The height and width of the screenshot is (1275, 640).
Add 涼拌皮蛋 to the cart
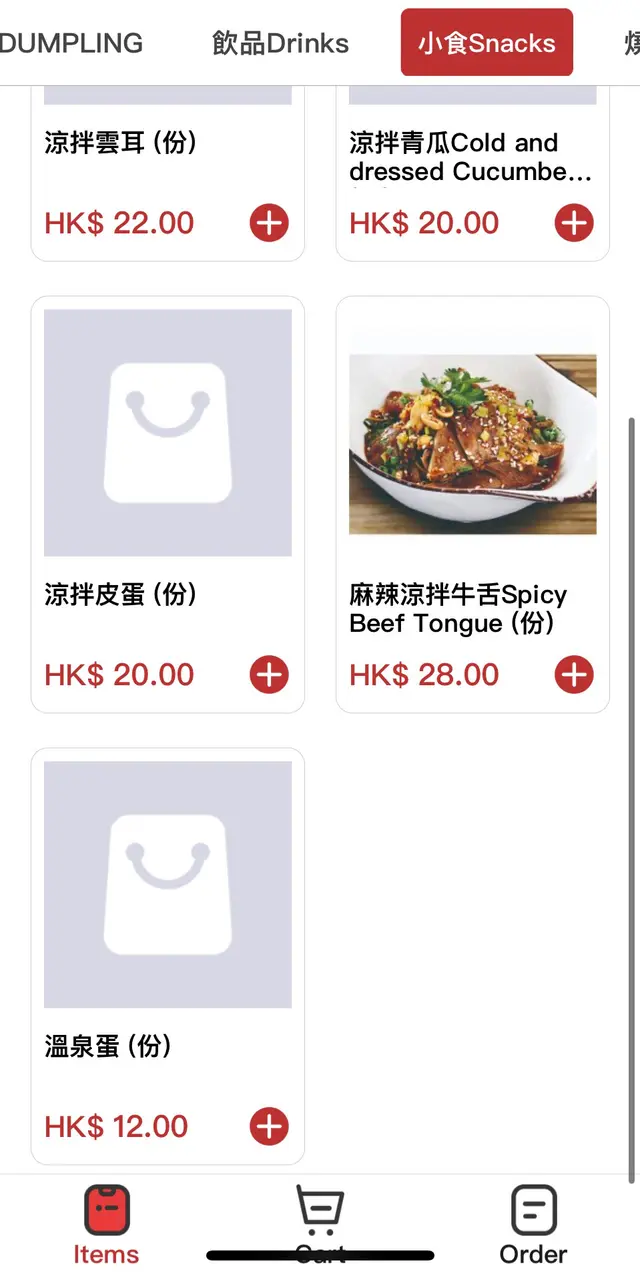(269, 675)
